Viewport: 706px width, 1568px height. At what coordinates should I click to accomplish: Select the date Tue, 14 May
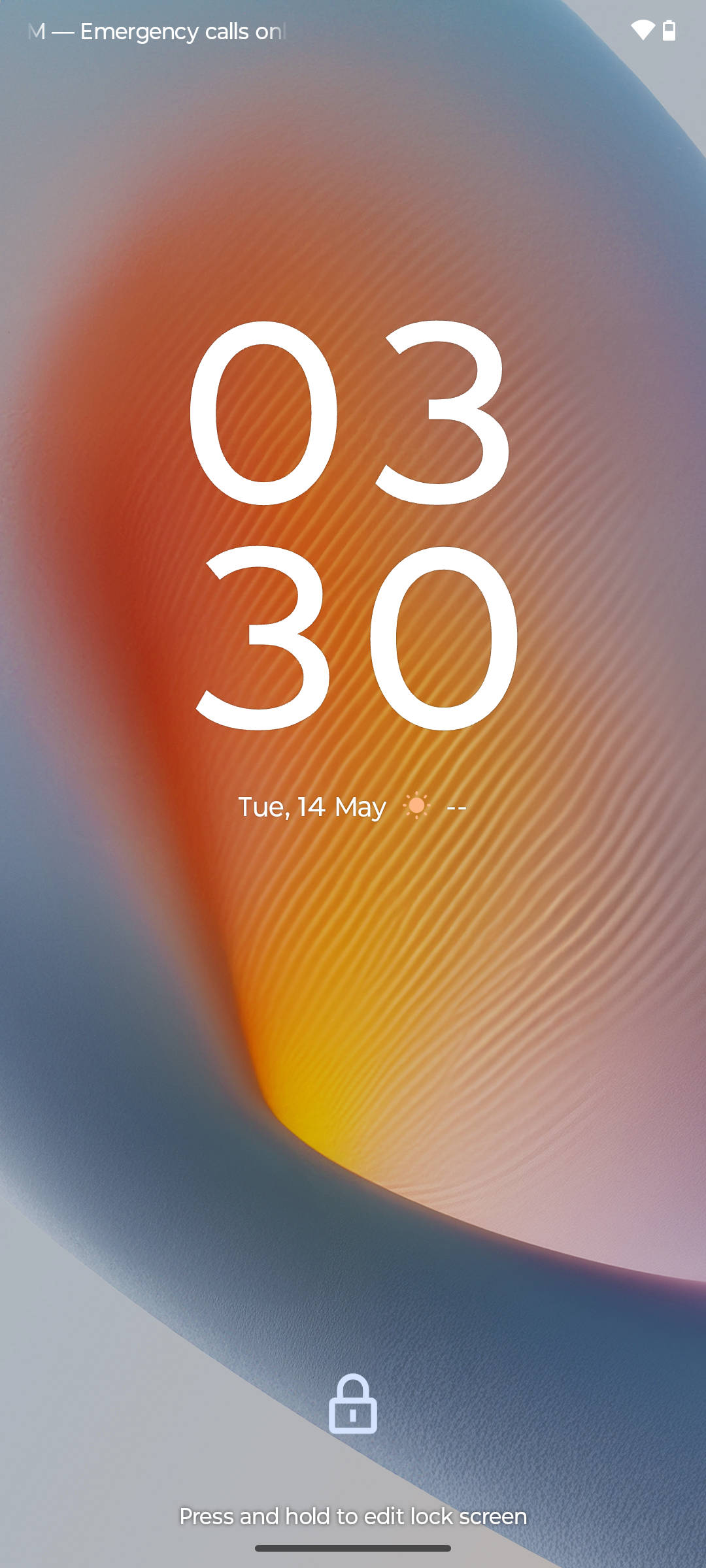click(312, 808)
